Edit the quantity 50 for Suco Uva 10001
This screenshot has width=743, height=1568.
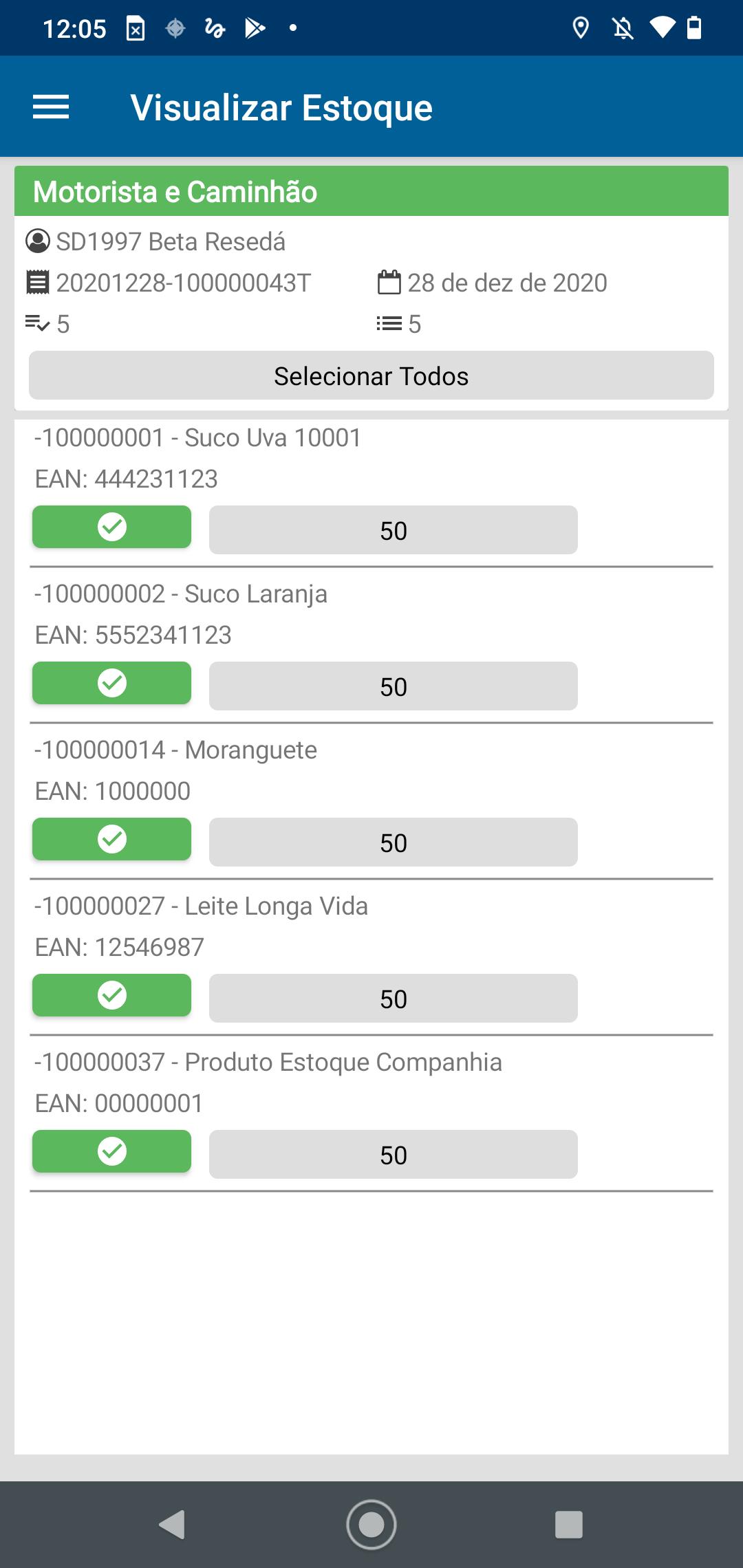(394, 530)
